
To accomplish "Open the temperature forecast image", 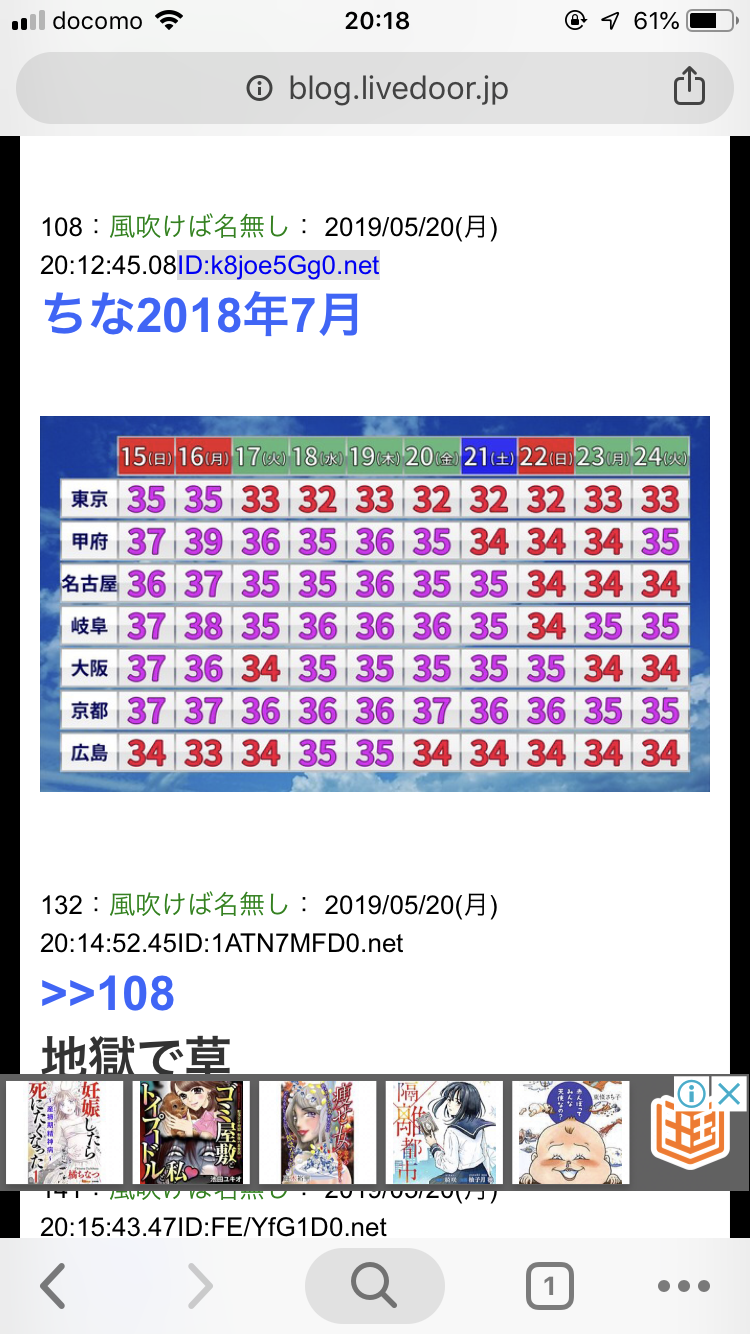I will click(375, 603).
